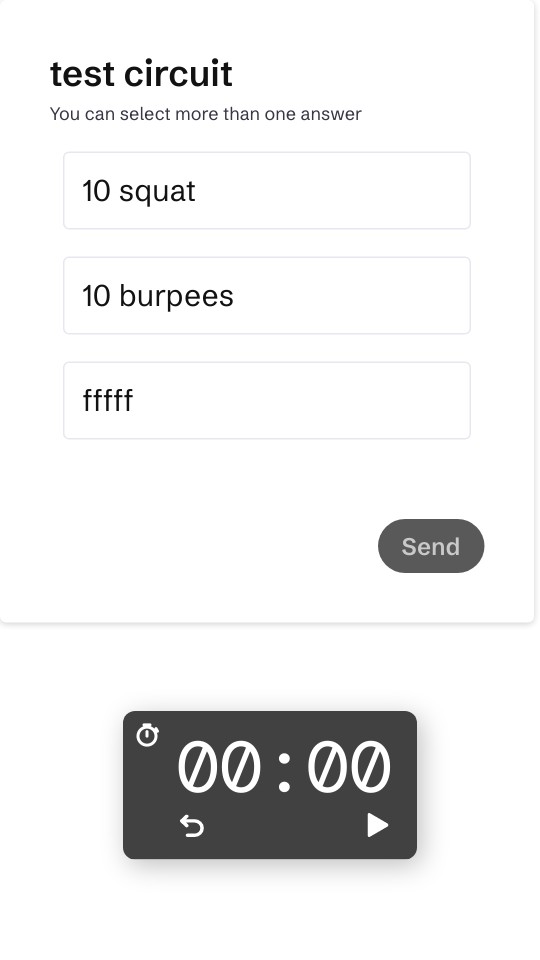Screen dimensions: 540x960
Task: Reset the timer with the undo arrow
Action: (x=192, y=826)
